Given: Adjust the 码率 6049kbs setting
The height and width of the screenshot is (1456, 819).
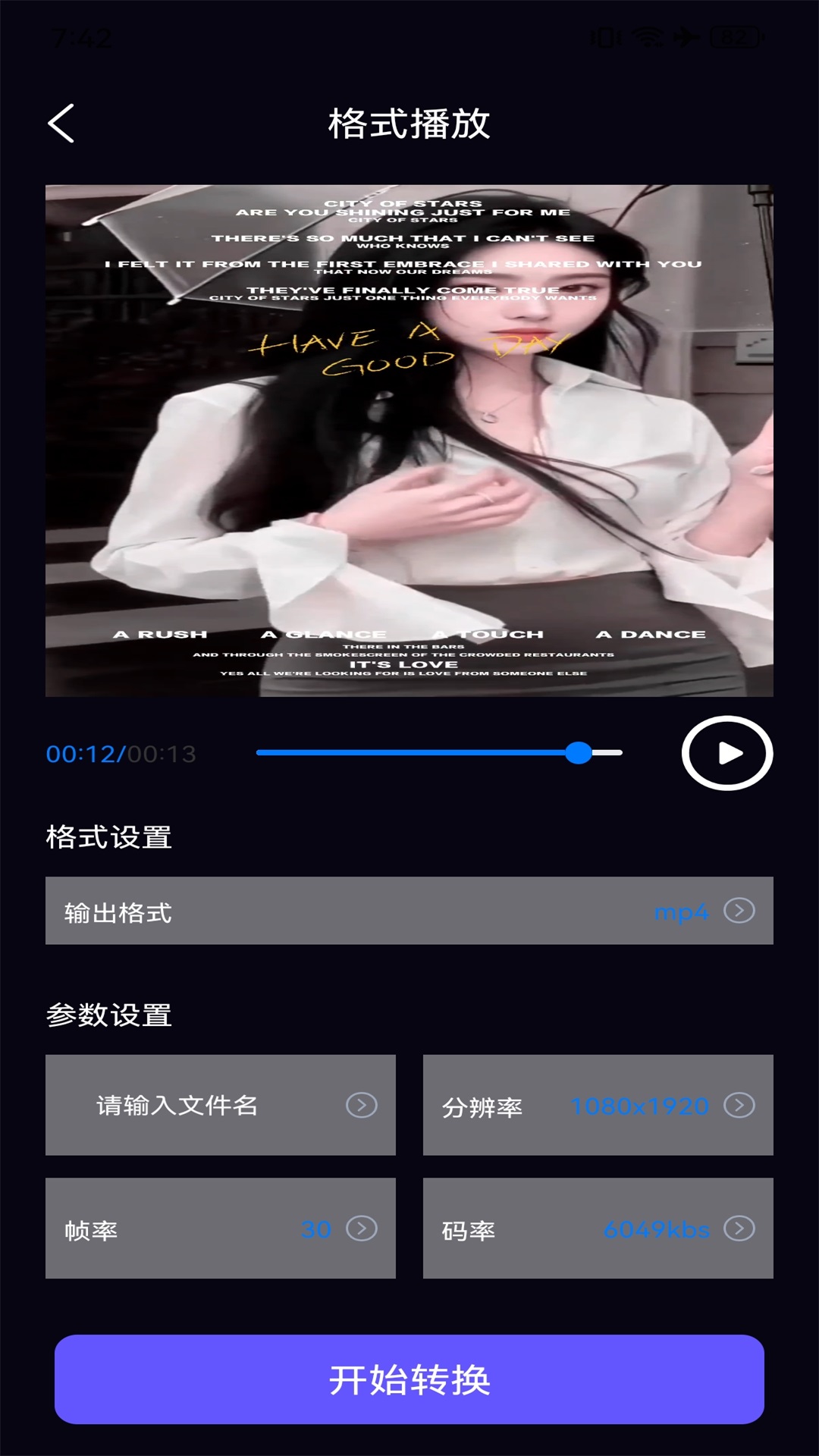Looking at the screenshot, I should point(598,1228).
